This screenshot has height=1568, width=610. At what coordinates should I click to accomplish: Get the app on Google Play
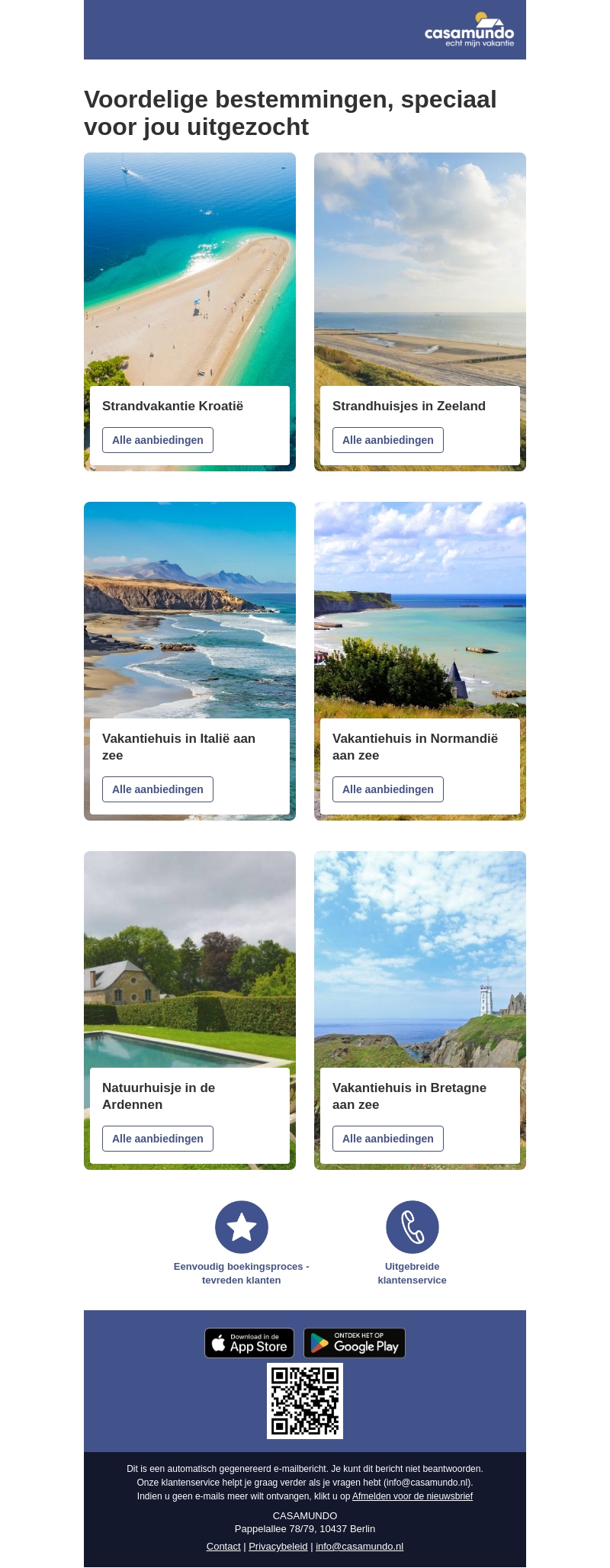(355, 1343)
